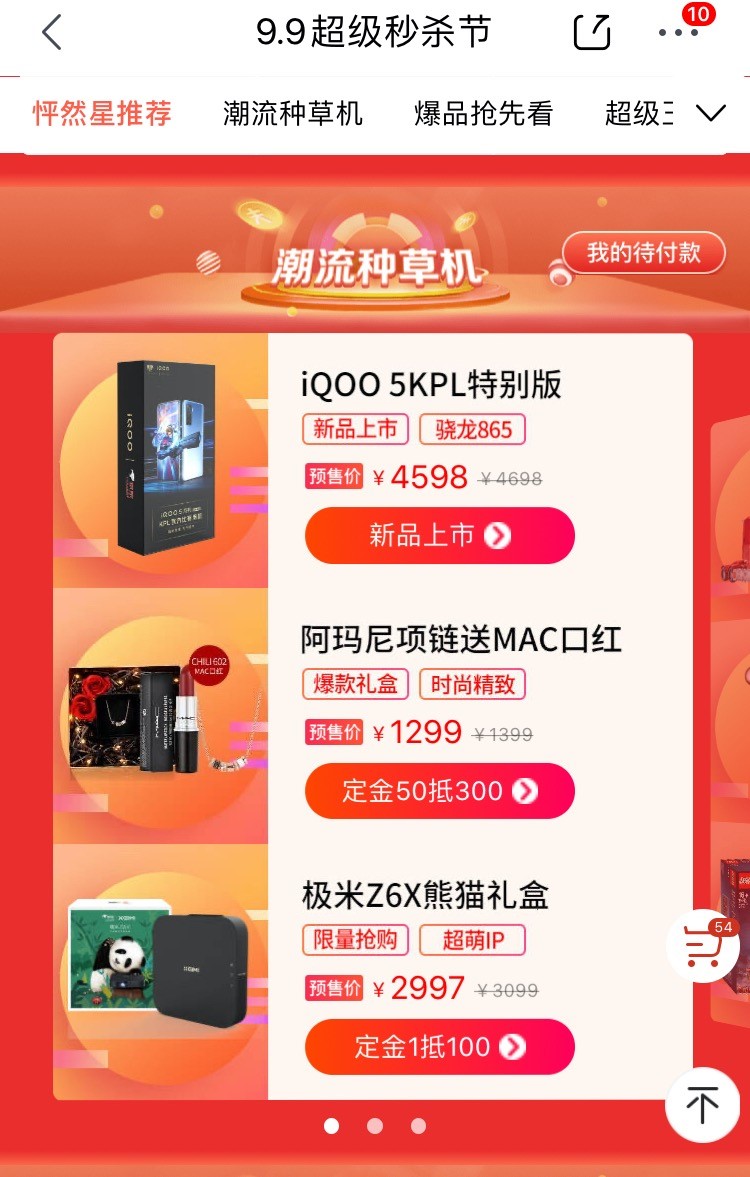Select the third carousel page dot
The image size is (750, 1177).
point(418,1126)
